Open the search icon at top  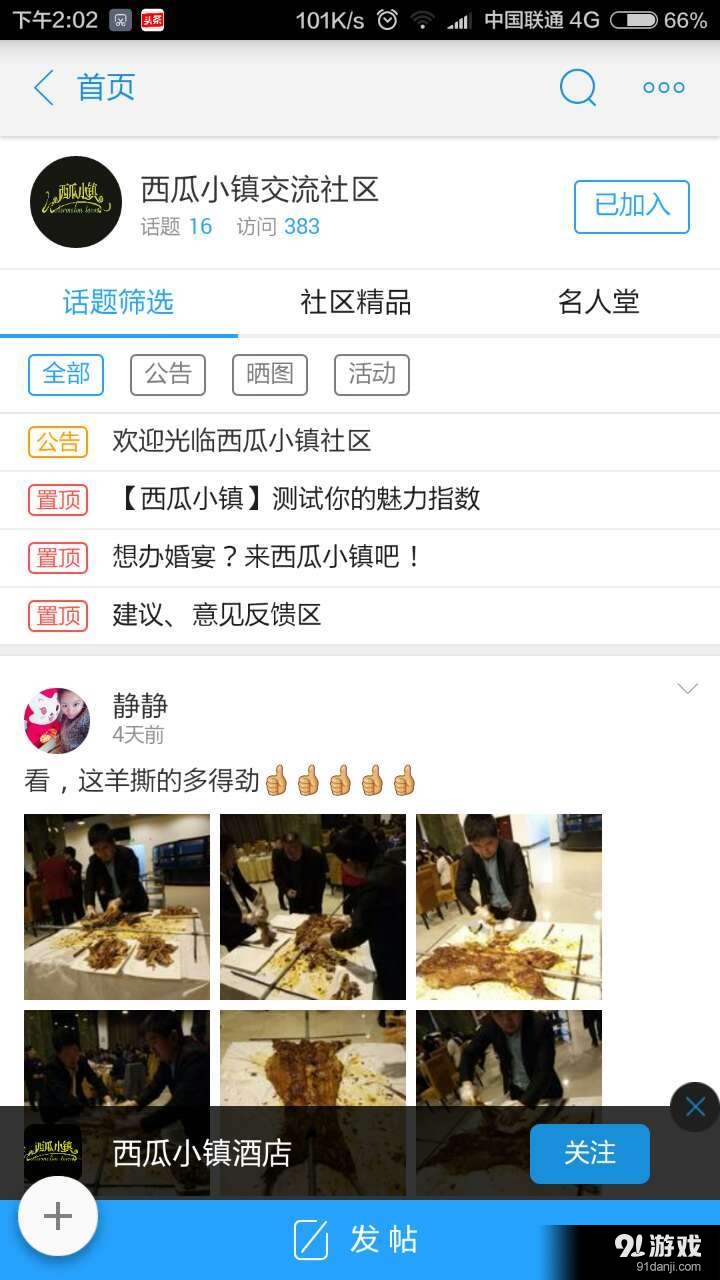point(577,88)
